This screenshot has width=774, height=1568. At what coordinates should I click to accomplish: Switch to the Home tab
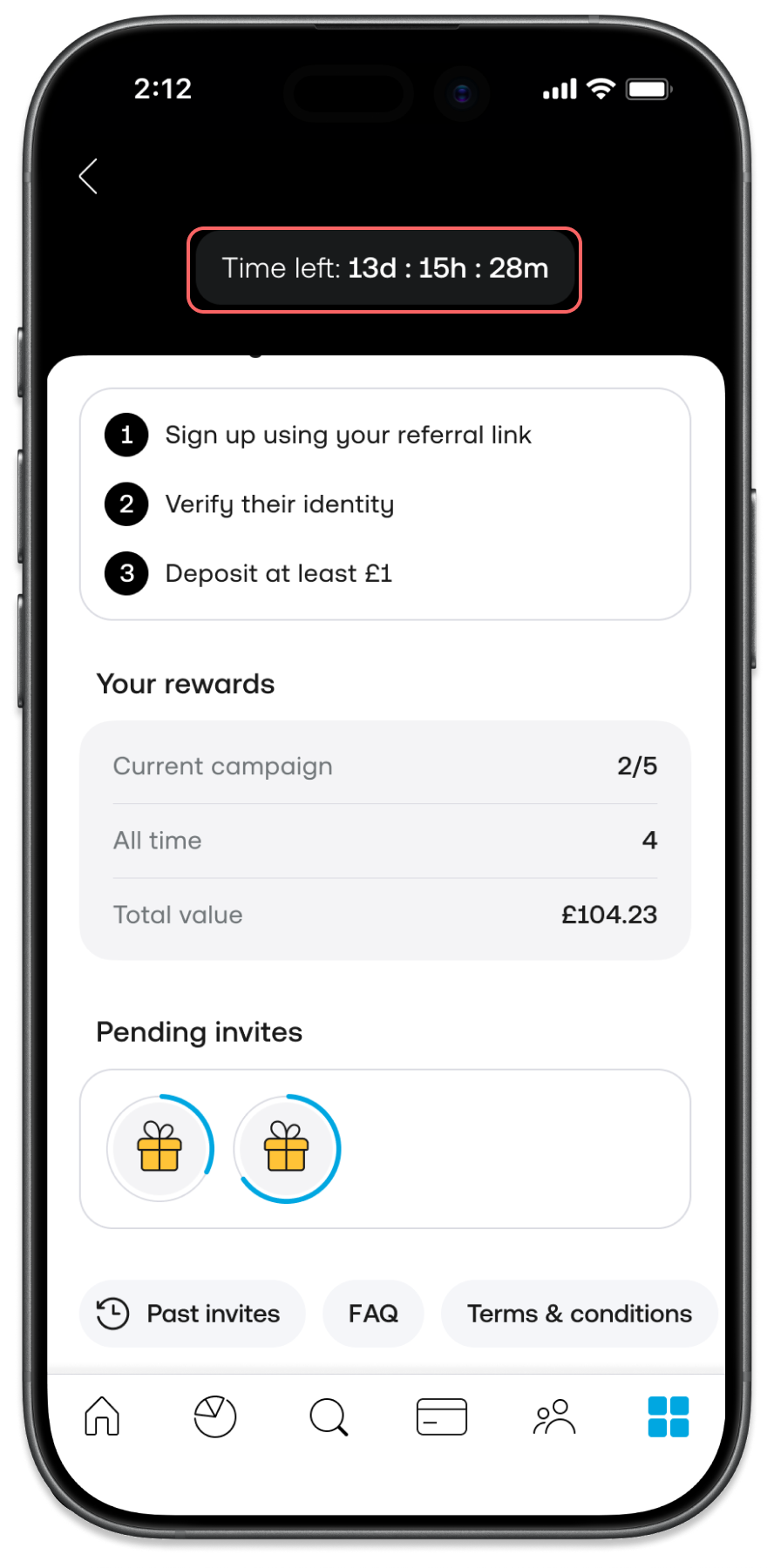point(102,1416)
